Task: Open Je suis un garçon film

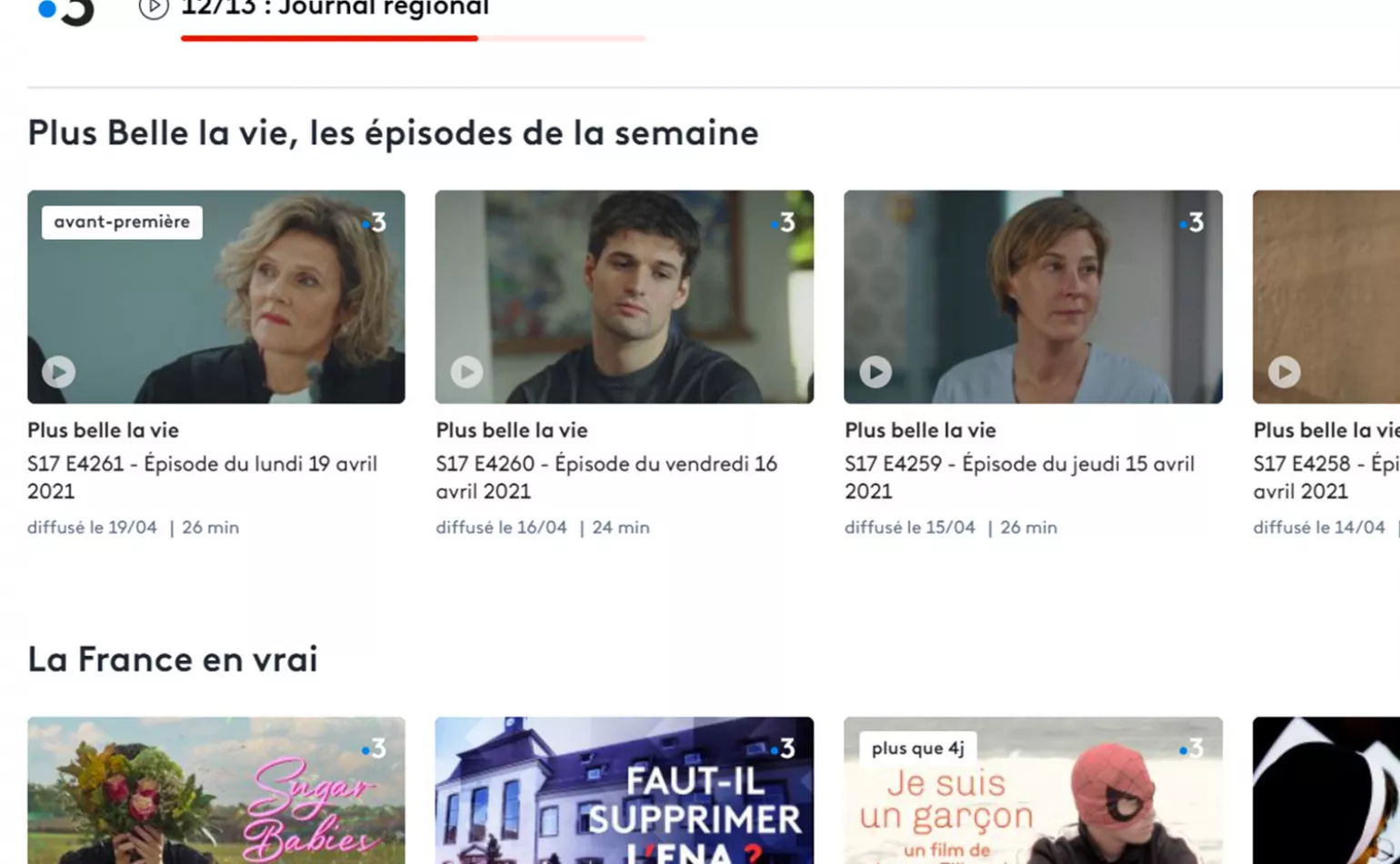Action: point(1033,789)
